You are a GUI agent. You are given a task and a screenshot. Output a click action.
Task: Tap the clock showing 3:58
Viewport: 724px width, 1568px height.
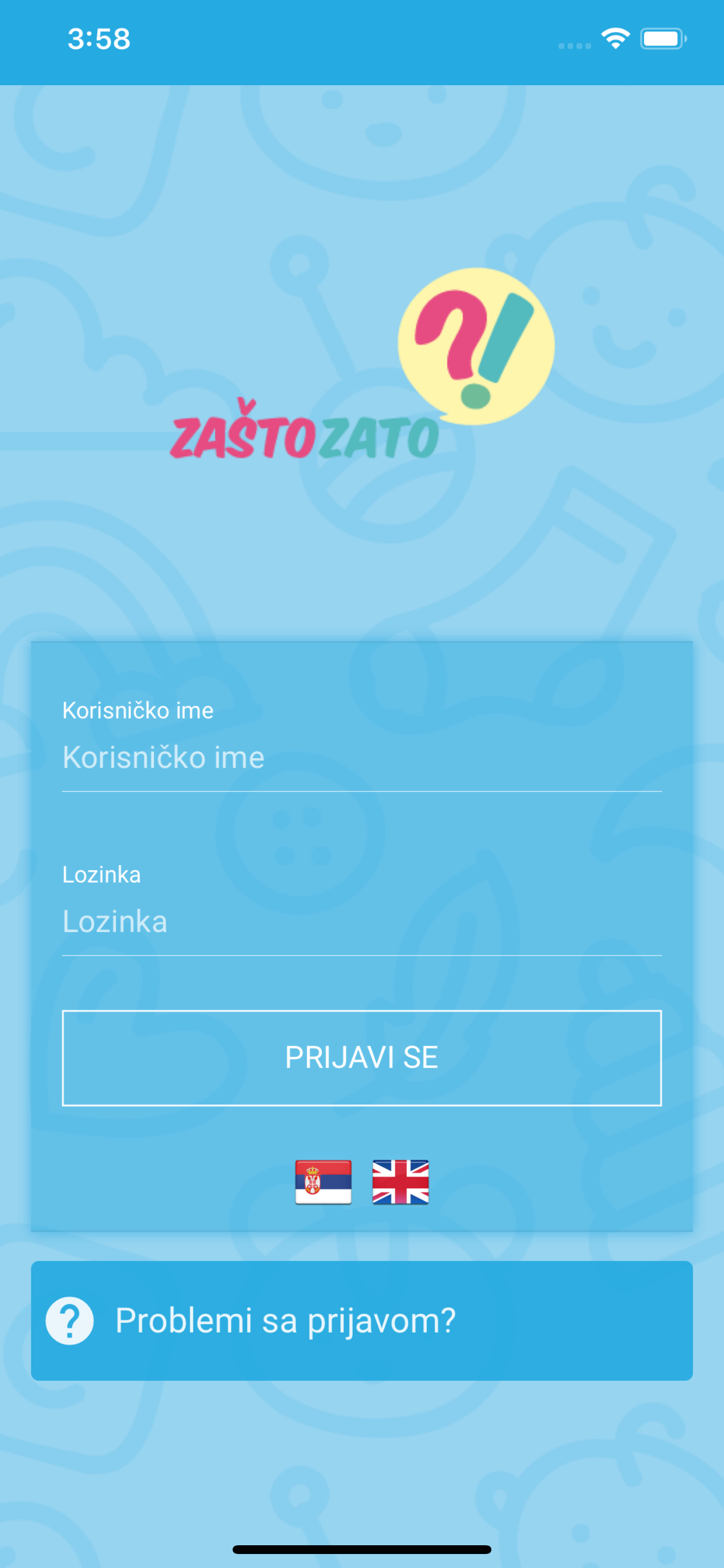97,38
